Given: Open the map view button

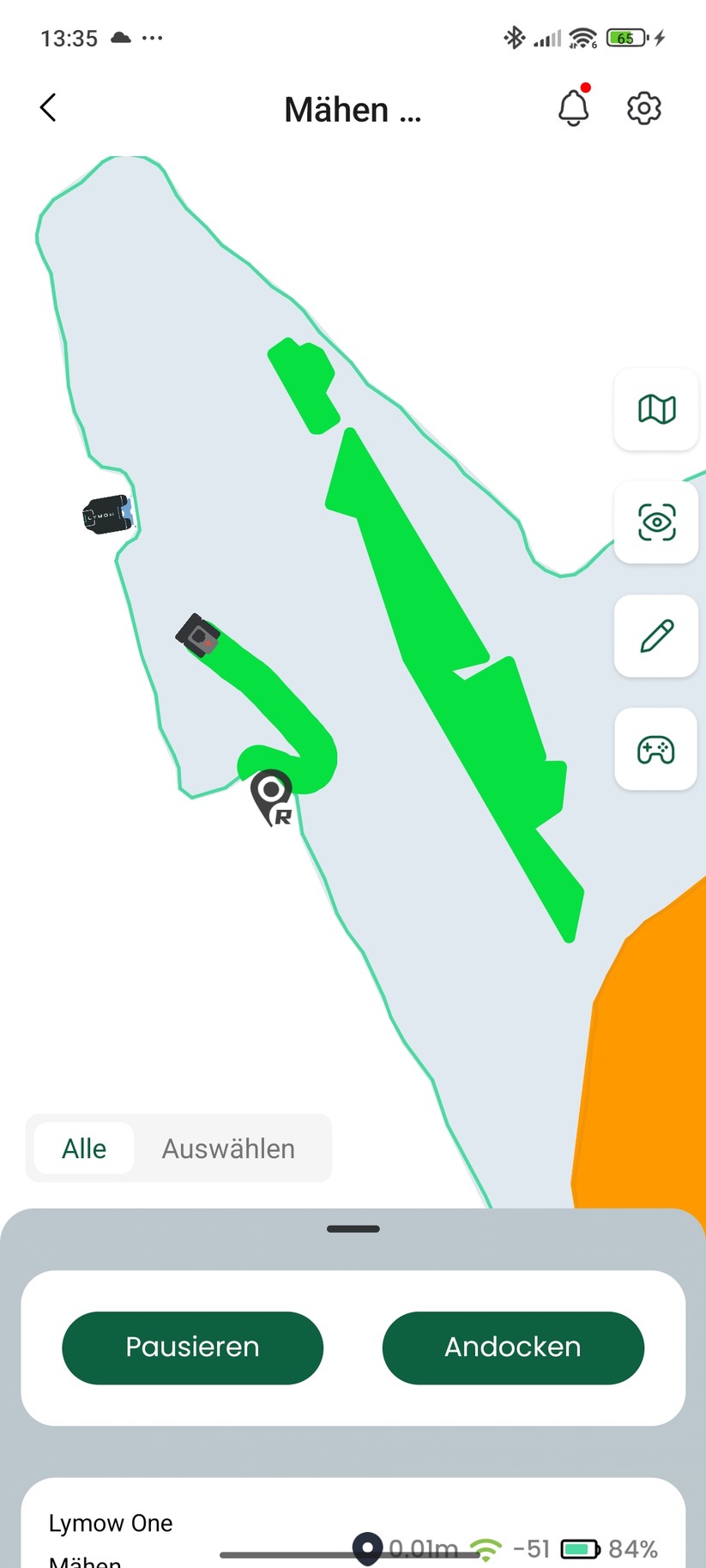Looking at the screenshot, I should [656, 409].
